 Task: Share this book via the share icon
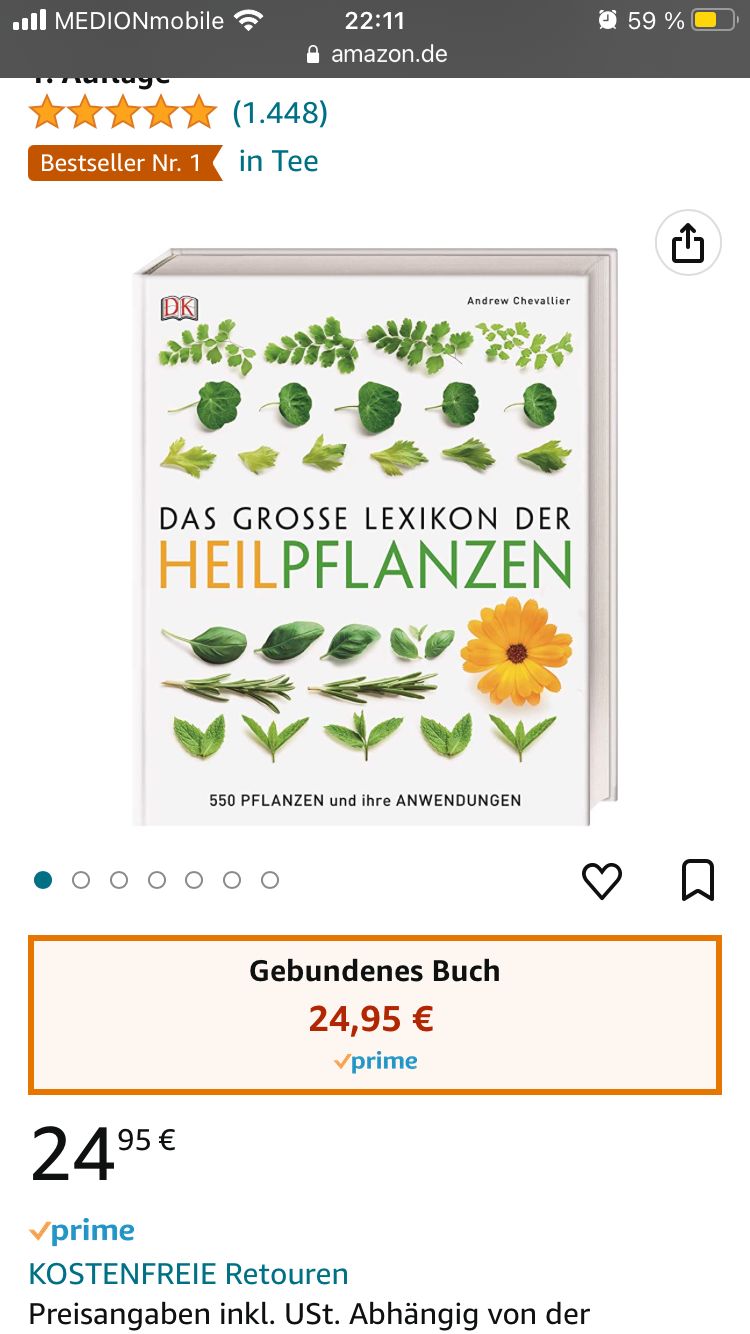(688, 243)
